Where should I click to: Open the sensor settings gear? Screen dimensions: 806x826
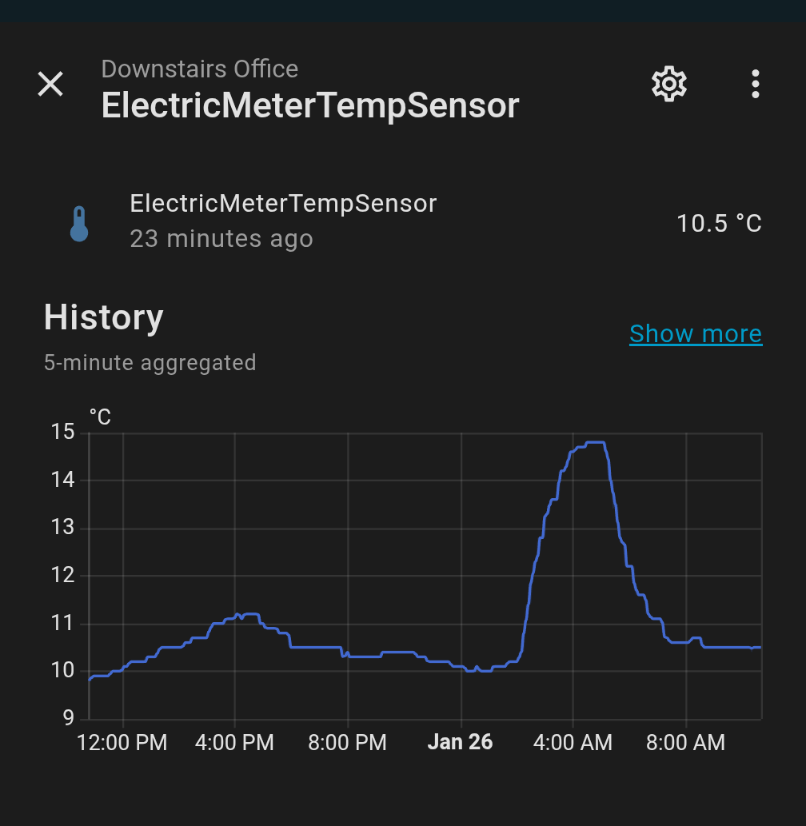(669, 84)
